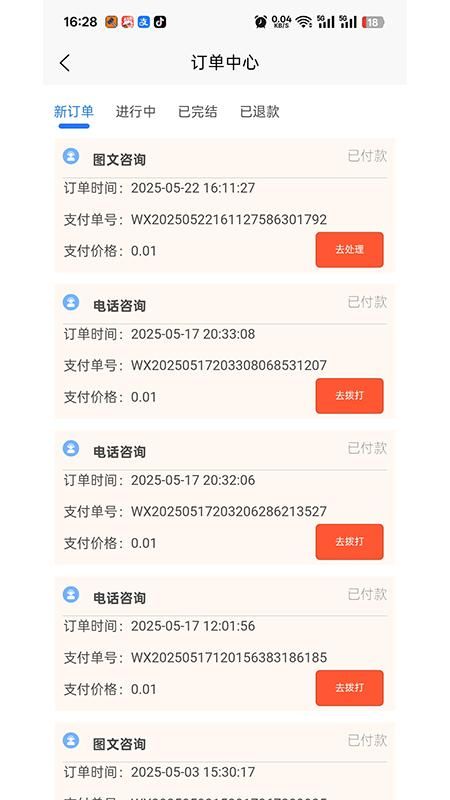Image resolution: width=450 pixels, height=800 pixels.
Task: Select the 已退款 tab
Action: click(x=260, y=112)
